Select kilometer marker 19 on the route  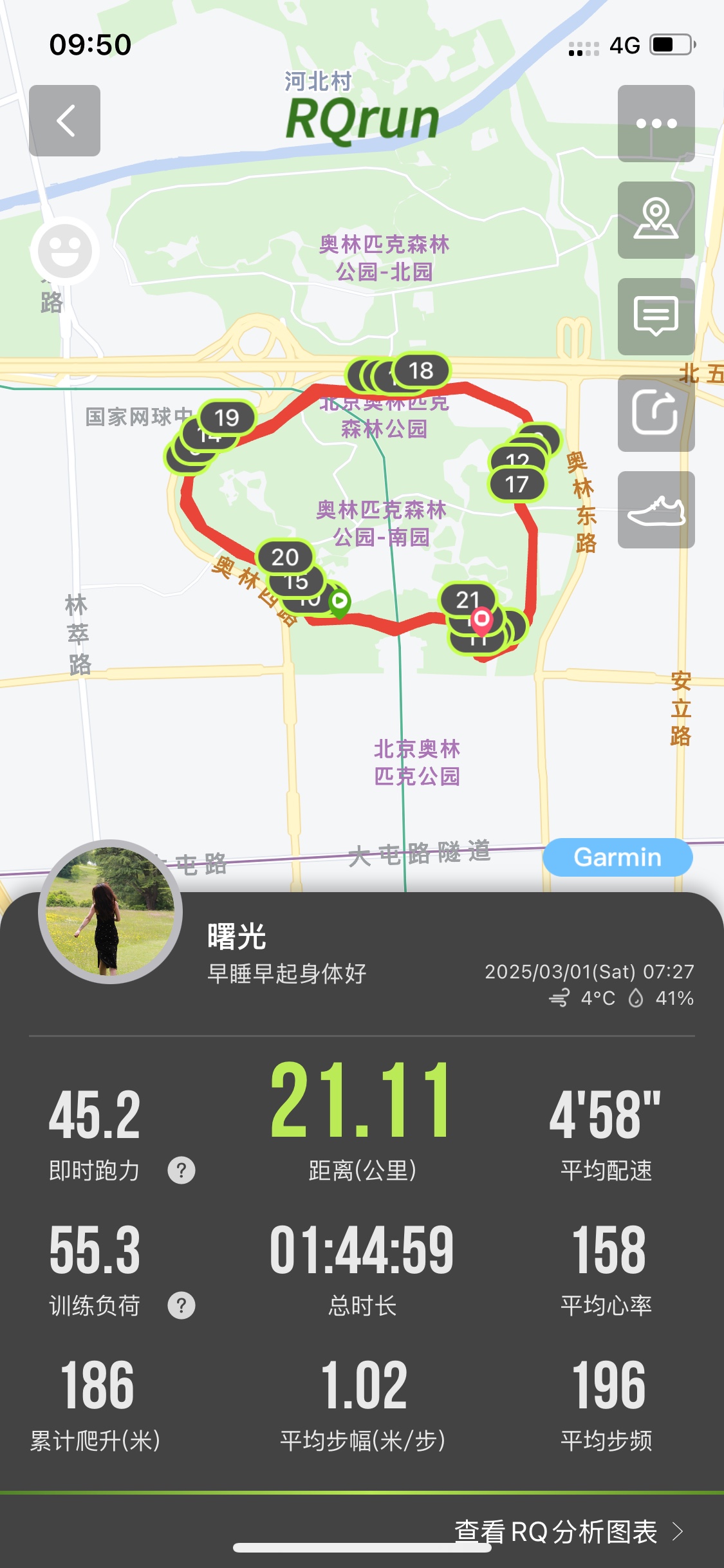coord(227,418)
